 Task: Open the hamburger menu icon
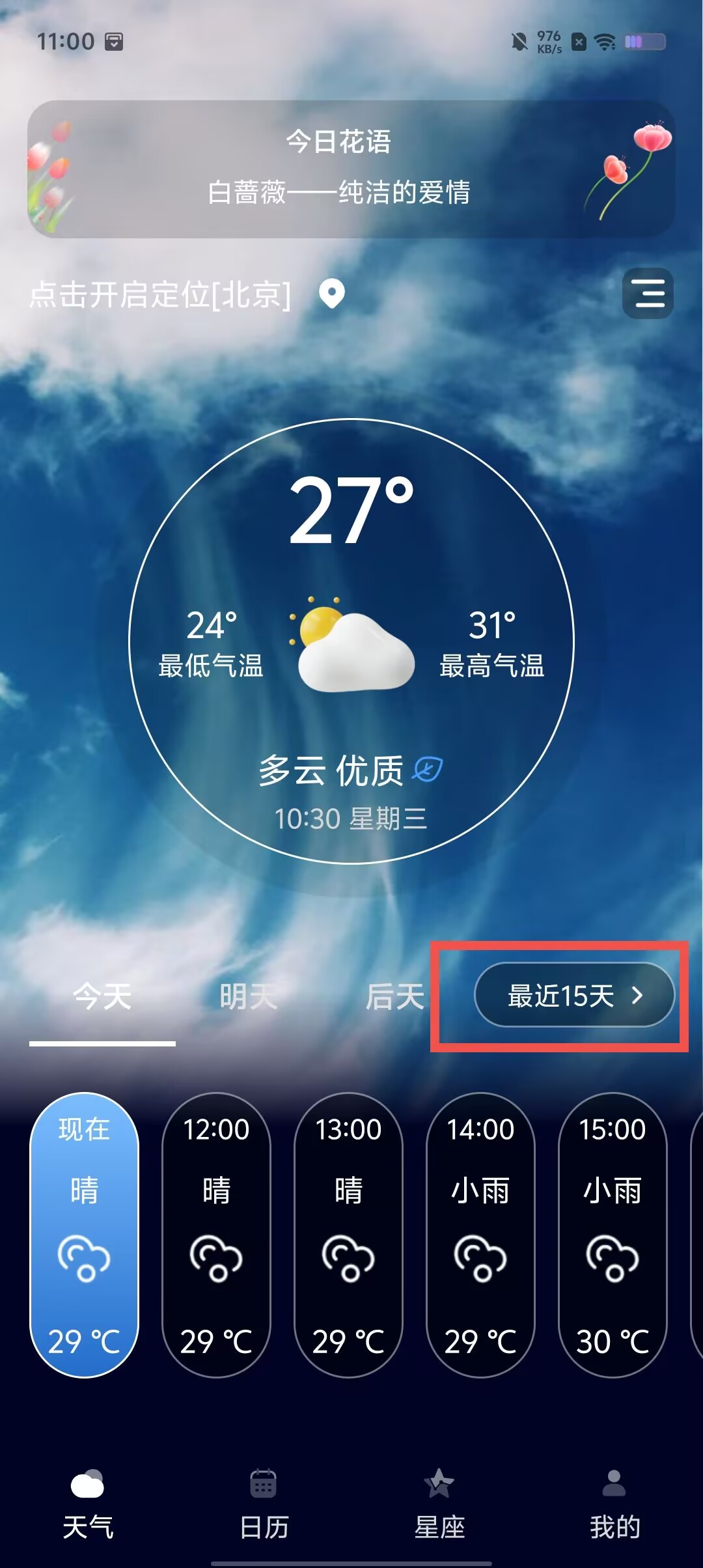(x=648, y=293)
